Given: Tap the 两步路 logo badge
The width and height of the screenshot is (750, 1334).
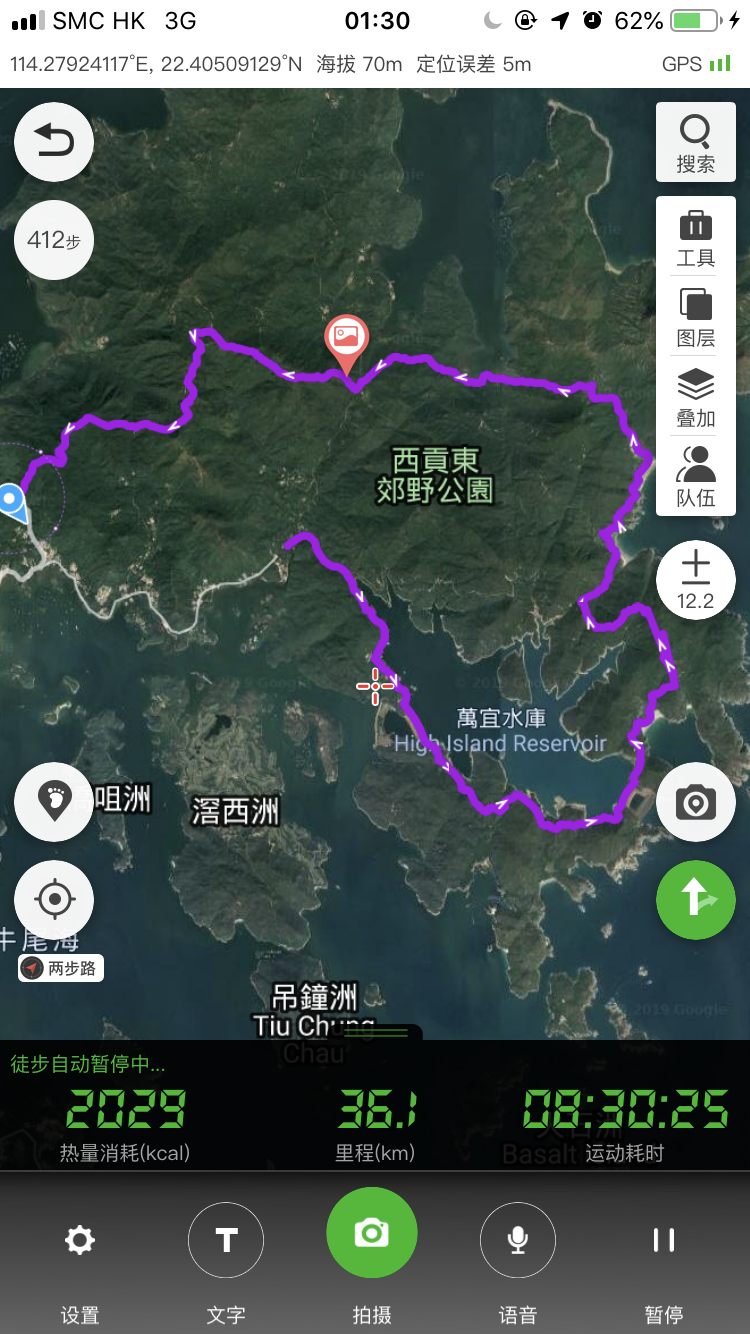Looking at the screenshot, I should click(x=61, y=968).
